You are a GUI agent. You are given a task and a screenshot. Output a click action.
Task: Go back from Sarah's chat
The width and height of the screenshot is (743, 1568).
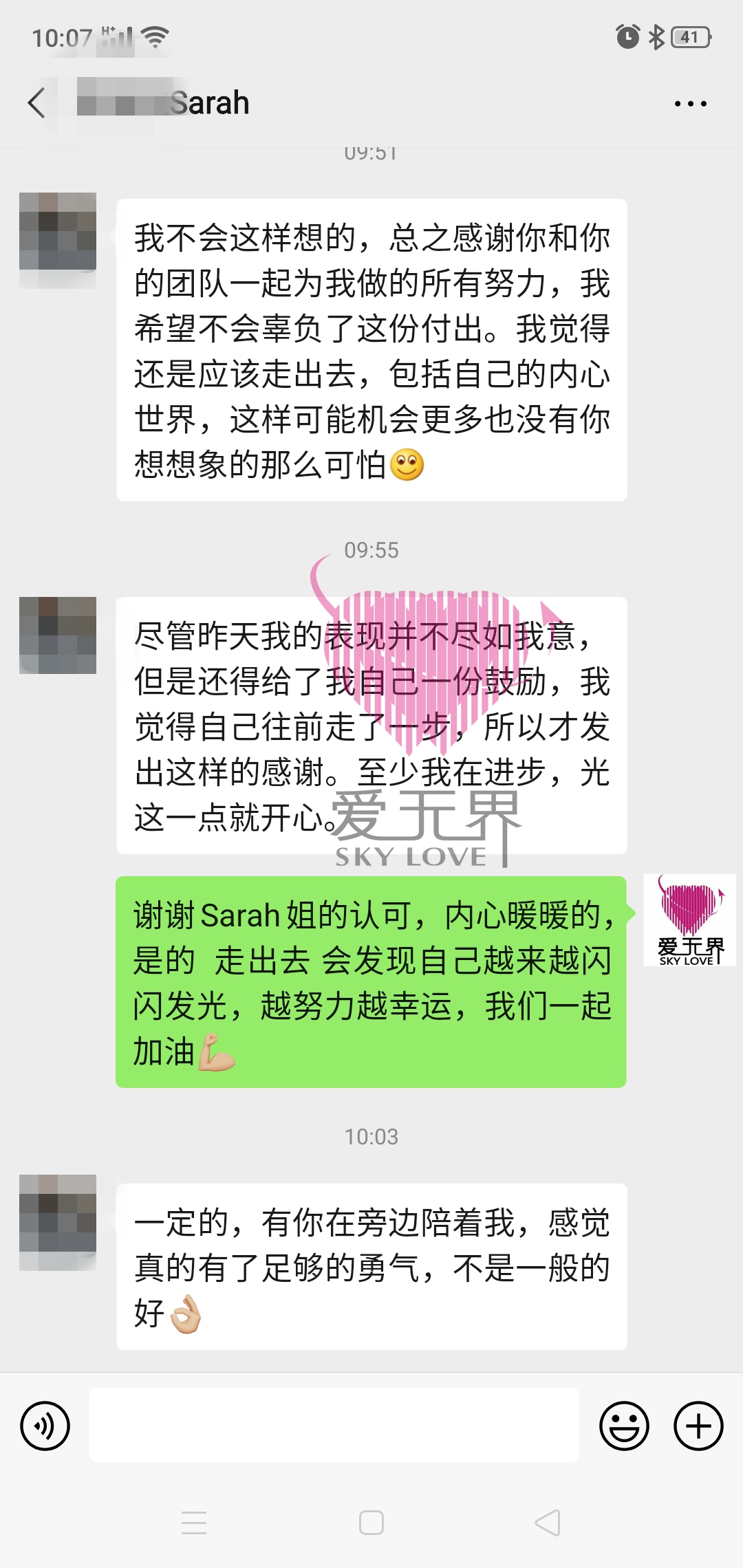click(37, 103)
